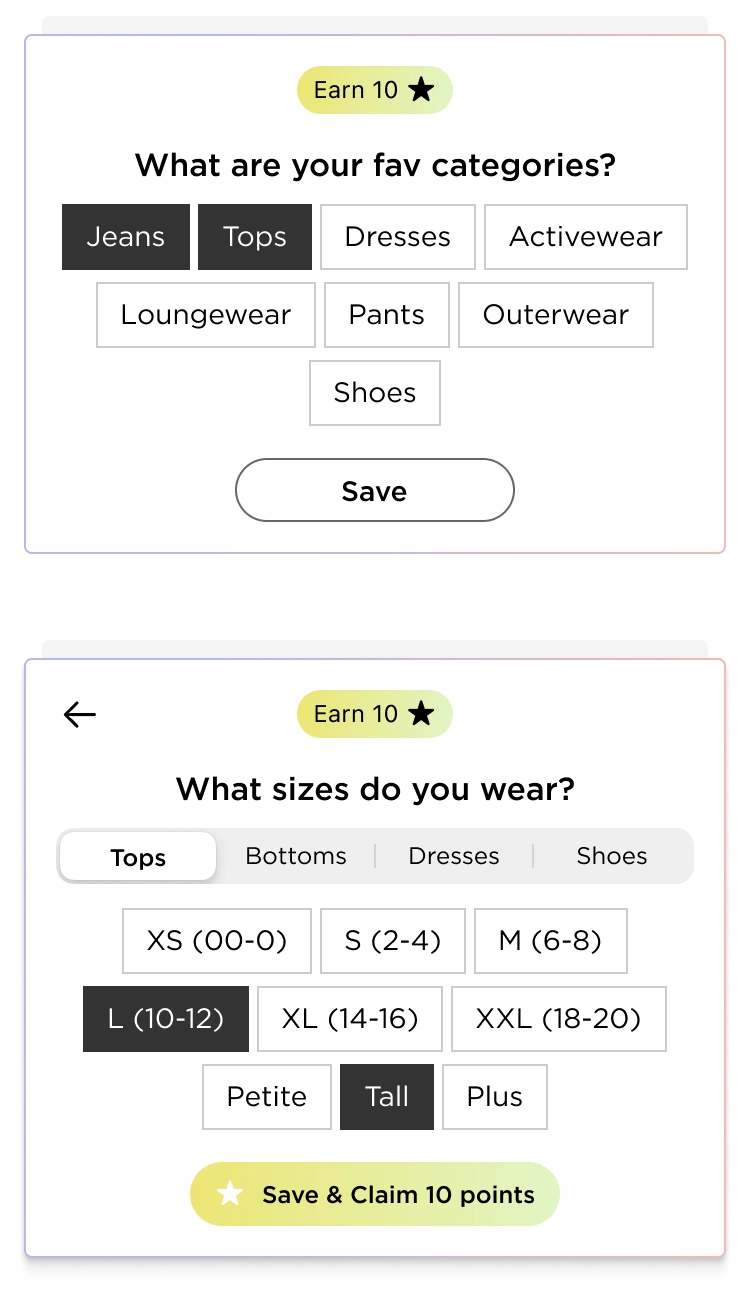Choose Activewear as a favorite category
This screenshot has height=1292, width=750.
coord(586,237)
